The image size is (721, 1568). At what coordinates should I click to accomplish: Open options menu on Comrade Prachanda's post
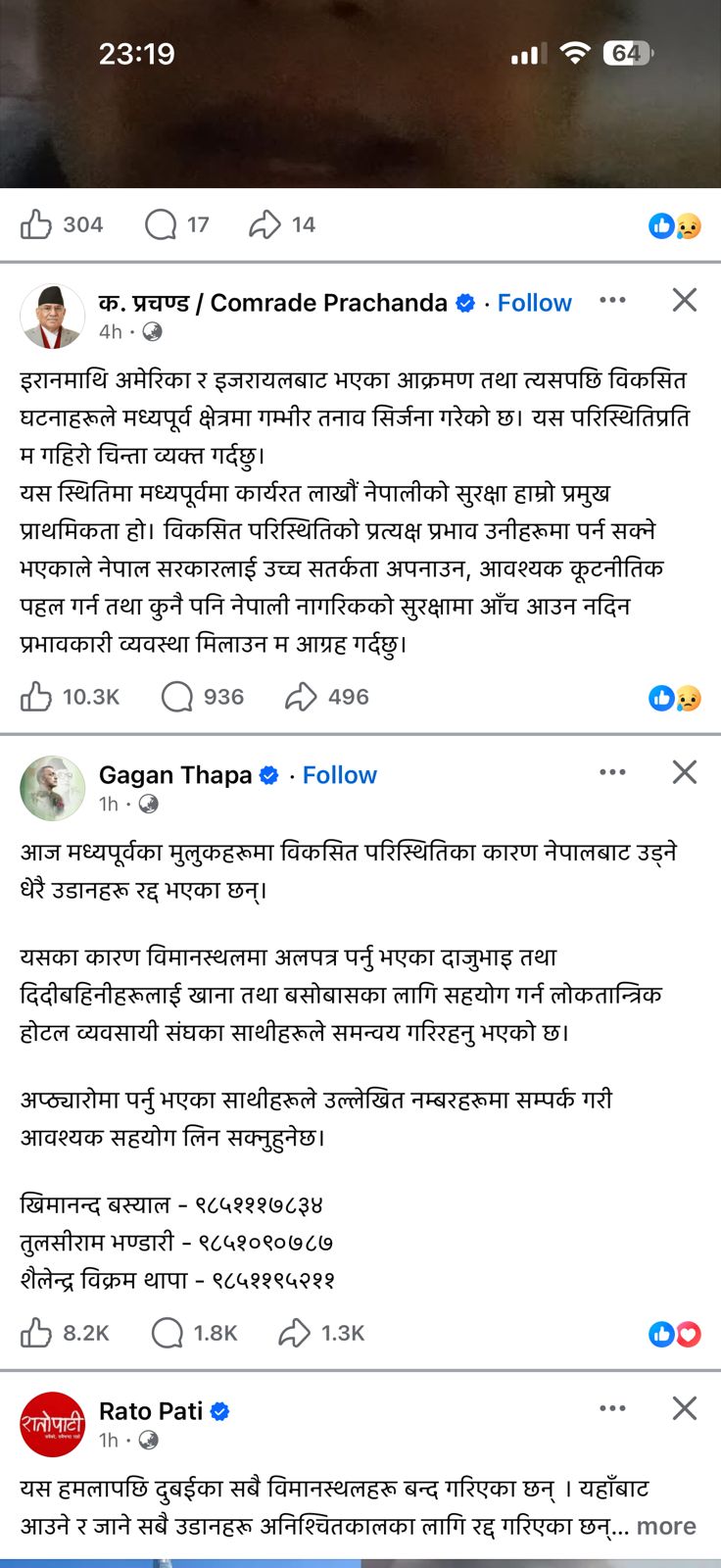[x=612, y=300]
